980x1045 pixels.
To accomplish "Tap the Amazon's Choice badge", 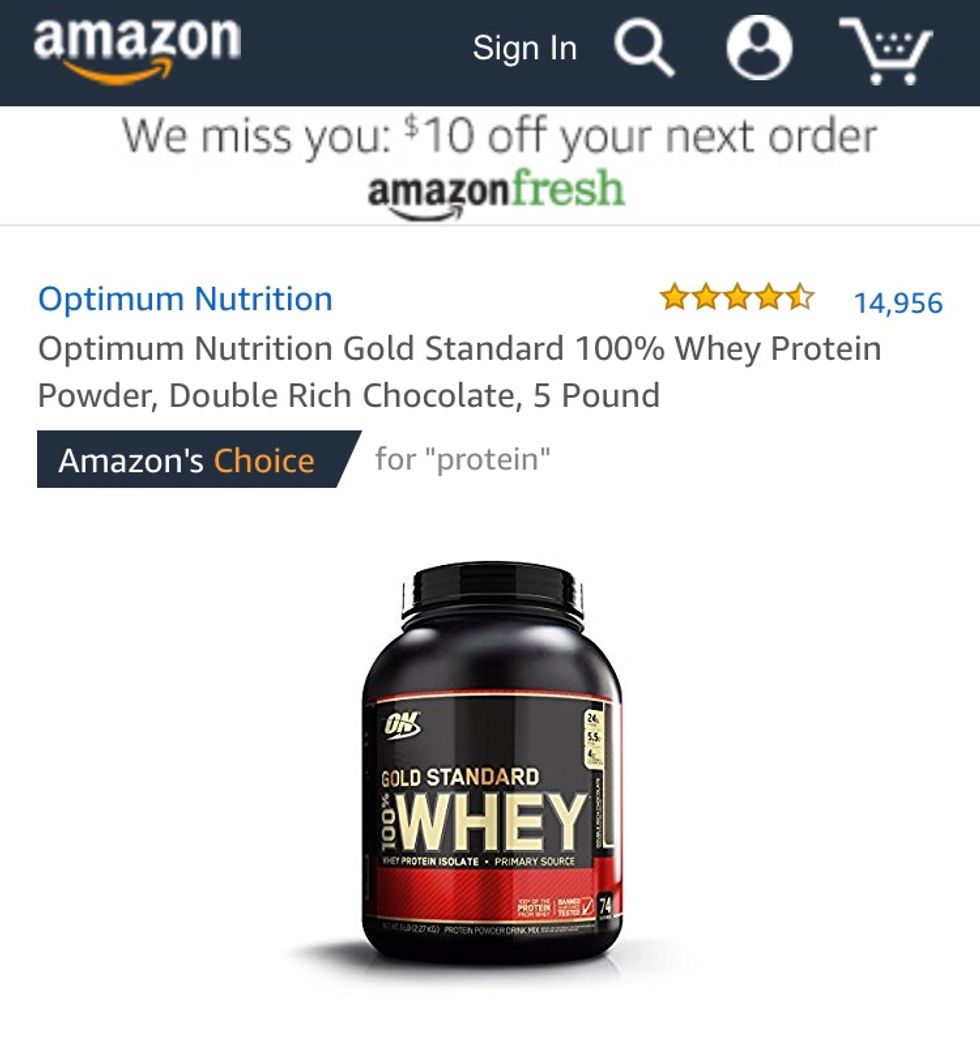I will click(x=190, y=460).
